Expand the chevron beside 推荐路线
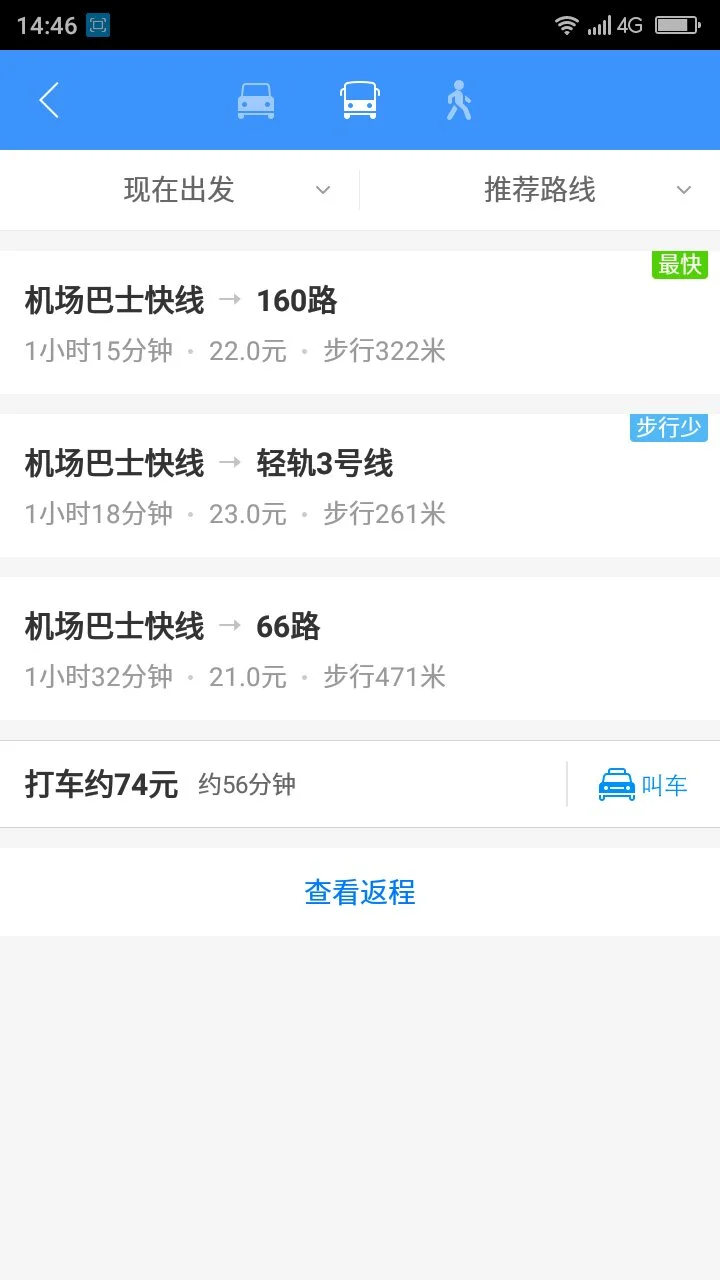Image resolution: width=720 pixels, height=1280 pixels. click(683, 190)
